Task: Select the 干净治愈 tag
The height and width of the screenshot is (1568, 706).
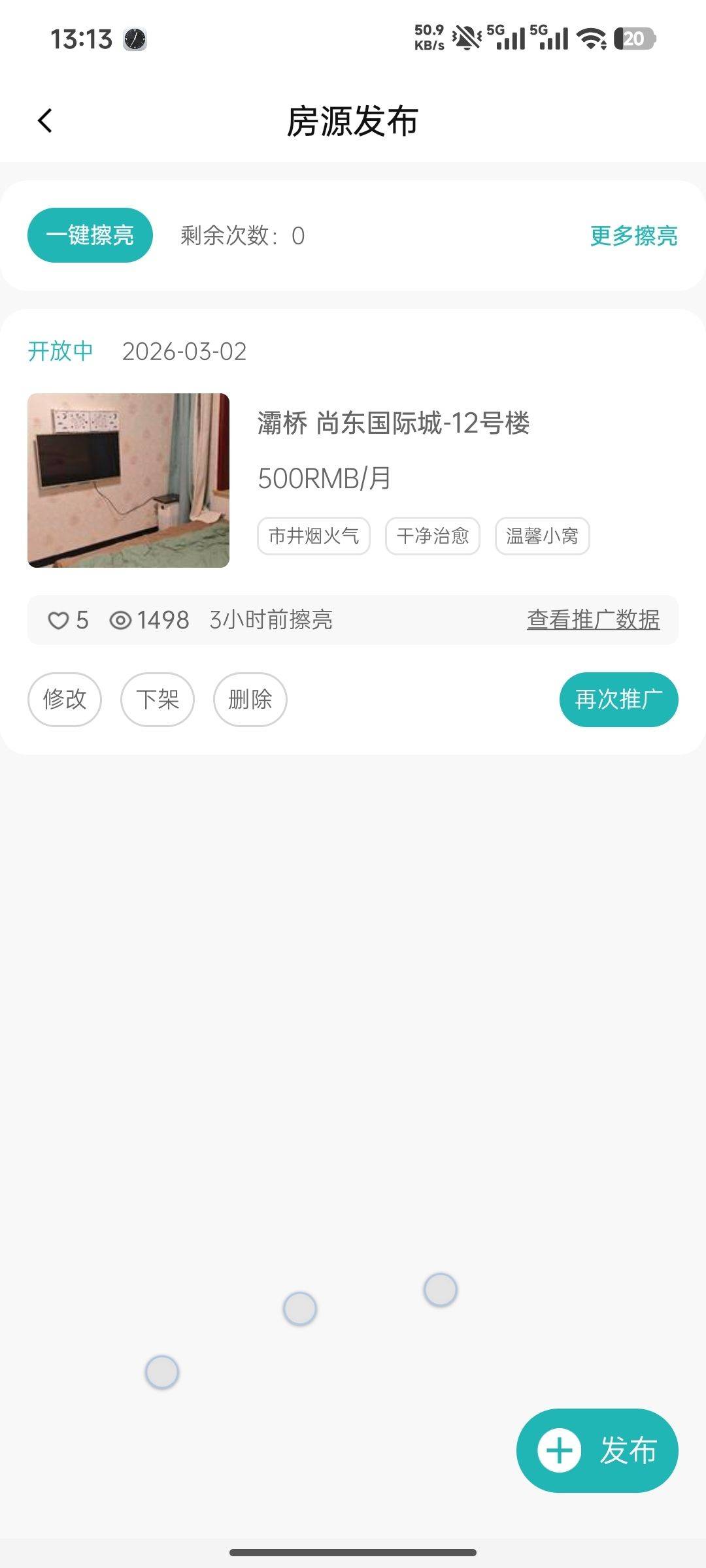Action: click(433, 536)
